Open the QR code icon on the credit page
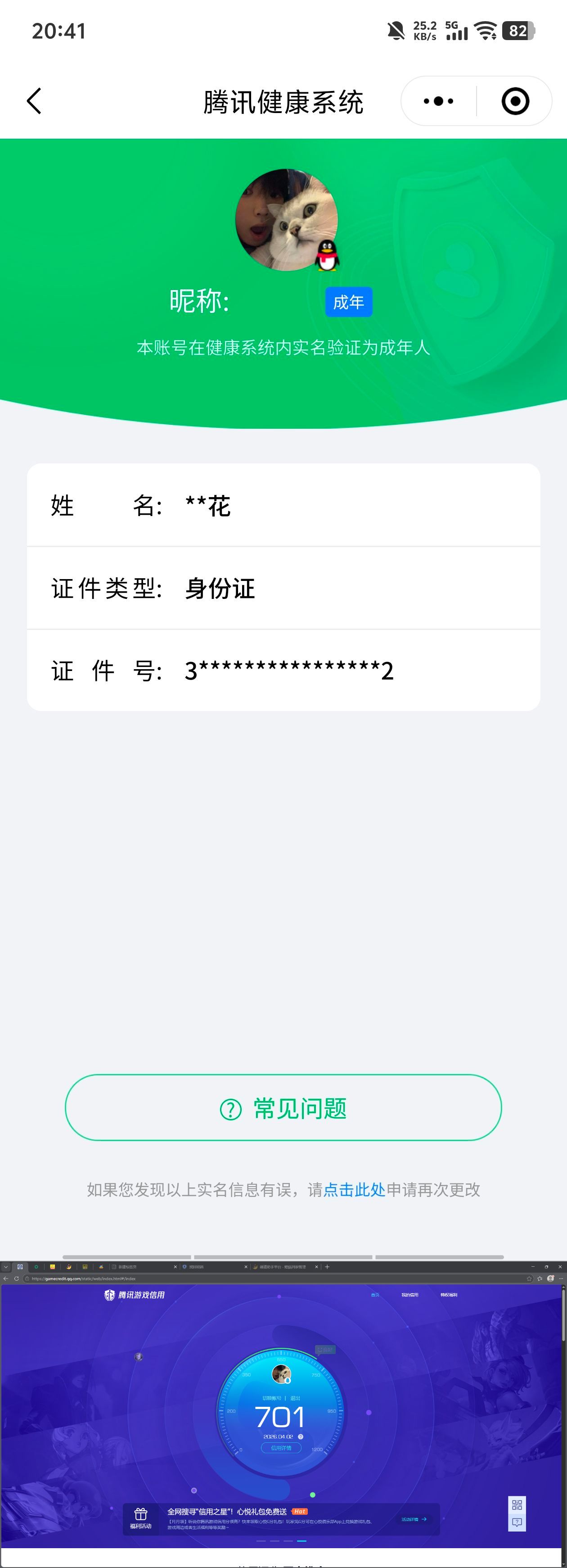The width and height of the screenshot is (567, 1568). (517, 1505)
